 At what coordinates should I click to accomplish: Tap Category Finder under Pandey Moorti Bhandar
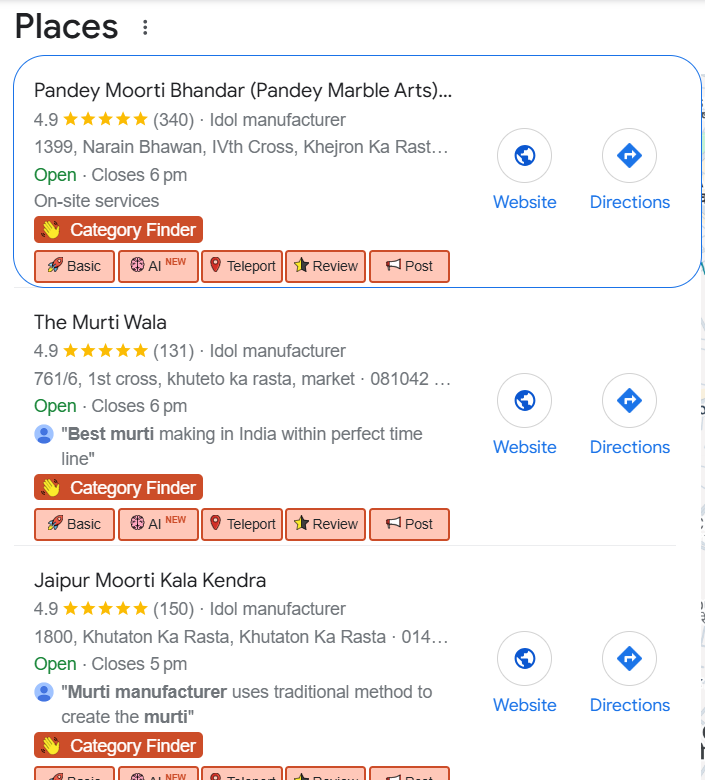119,230
